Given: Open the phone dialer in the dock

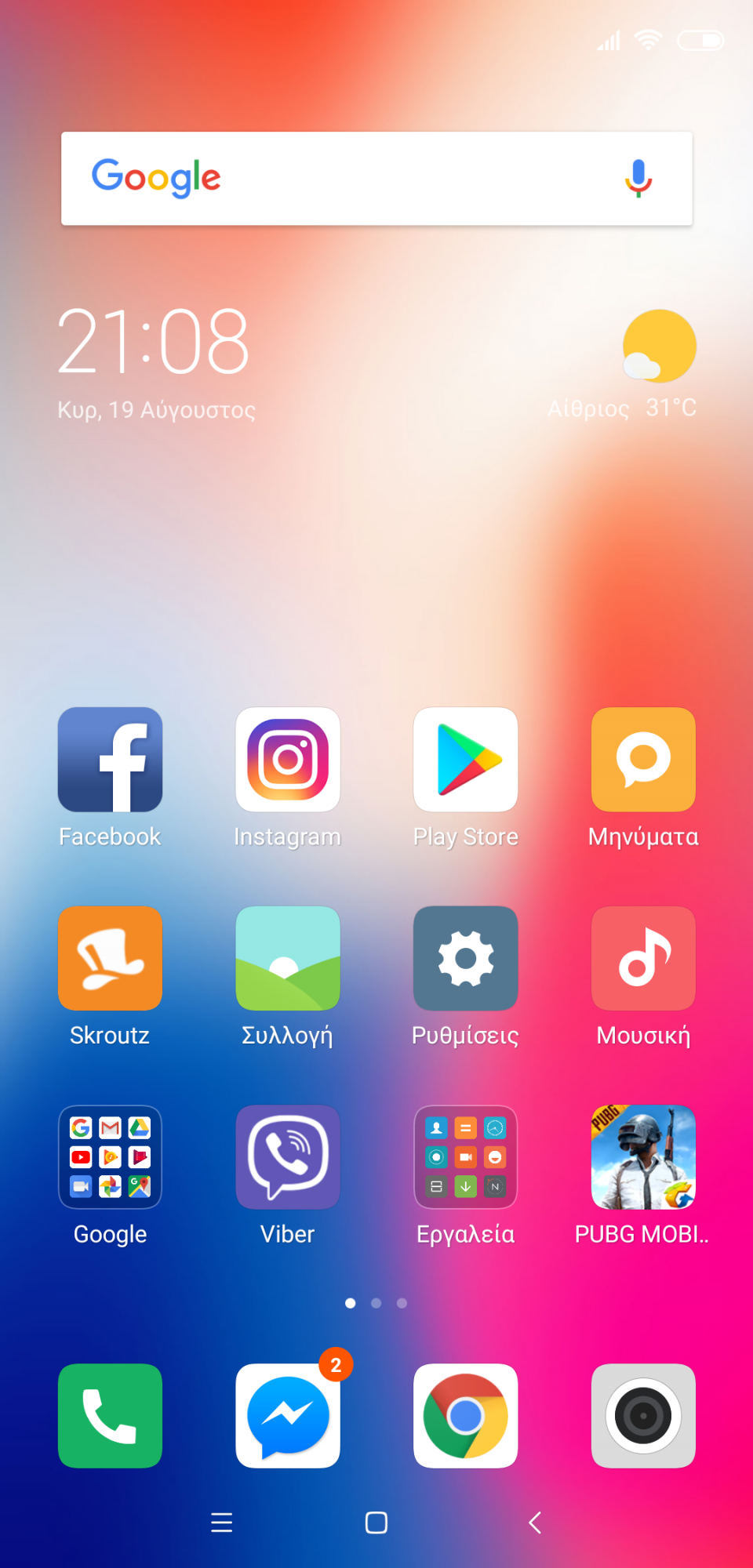Looking at the screenshot, I should [110, 1416].
